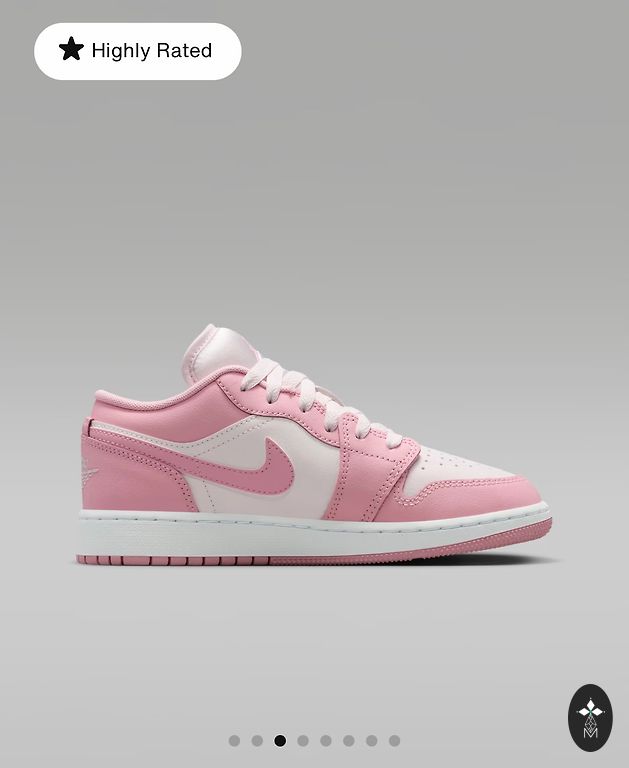Jump to the first carousel page dot
The width and height of the screenshot is (629, 768).
point(234,741)
